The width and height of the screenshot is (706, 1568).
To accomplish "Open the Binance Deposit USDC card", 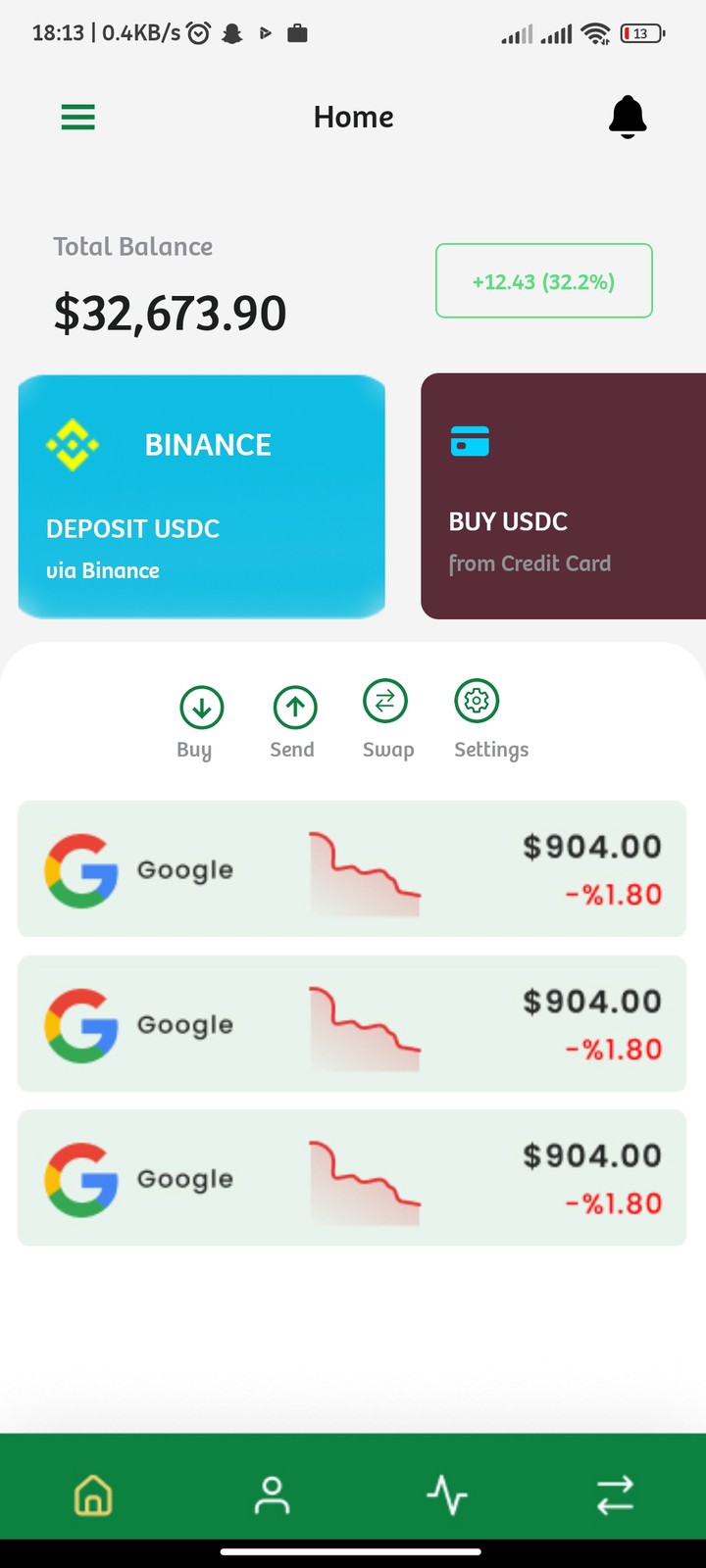I will click(x=201, y=497).
